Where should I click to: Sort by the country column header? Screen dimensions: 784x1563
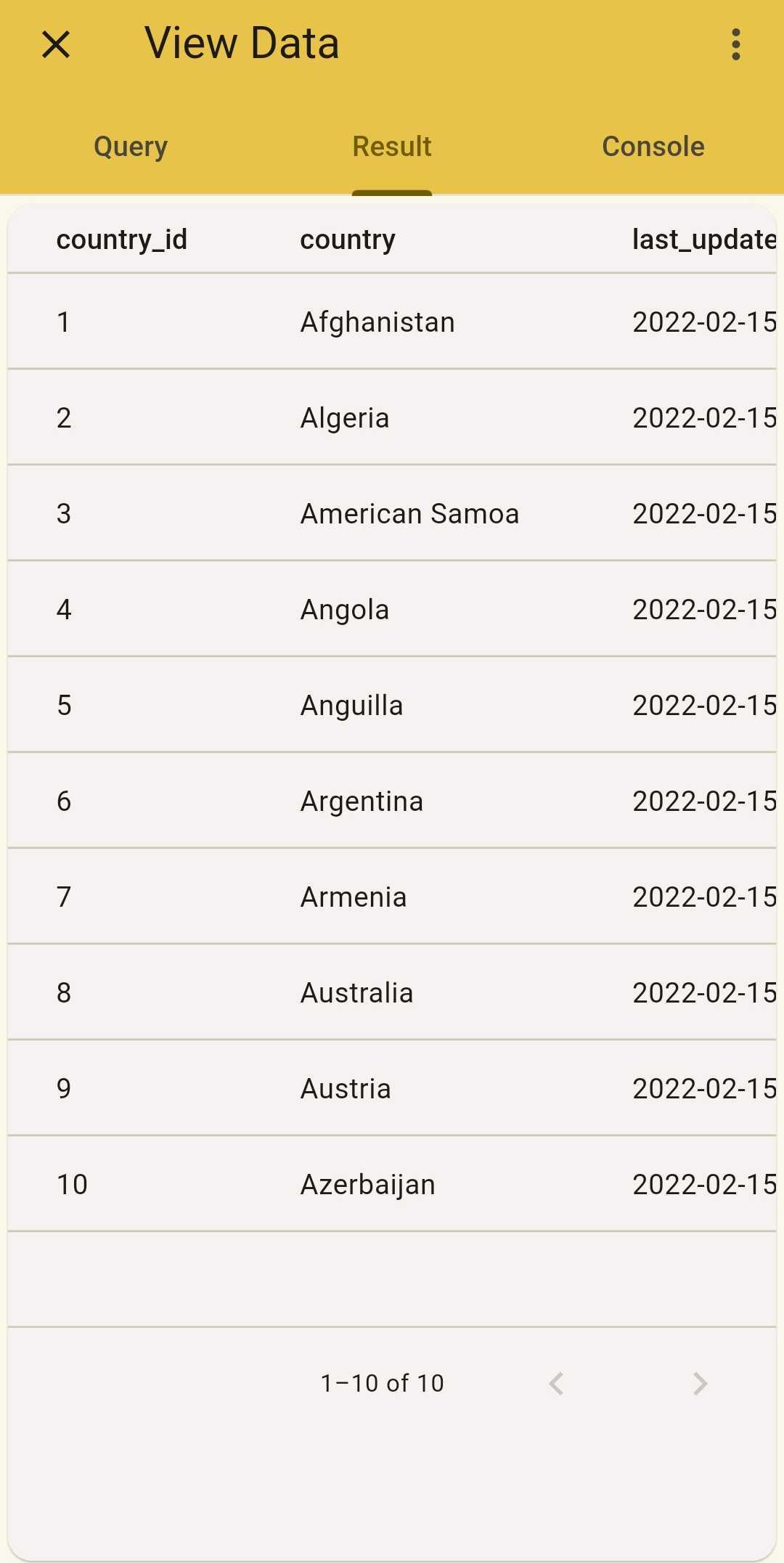348,240
